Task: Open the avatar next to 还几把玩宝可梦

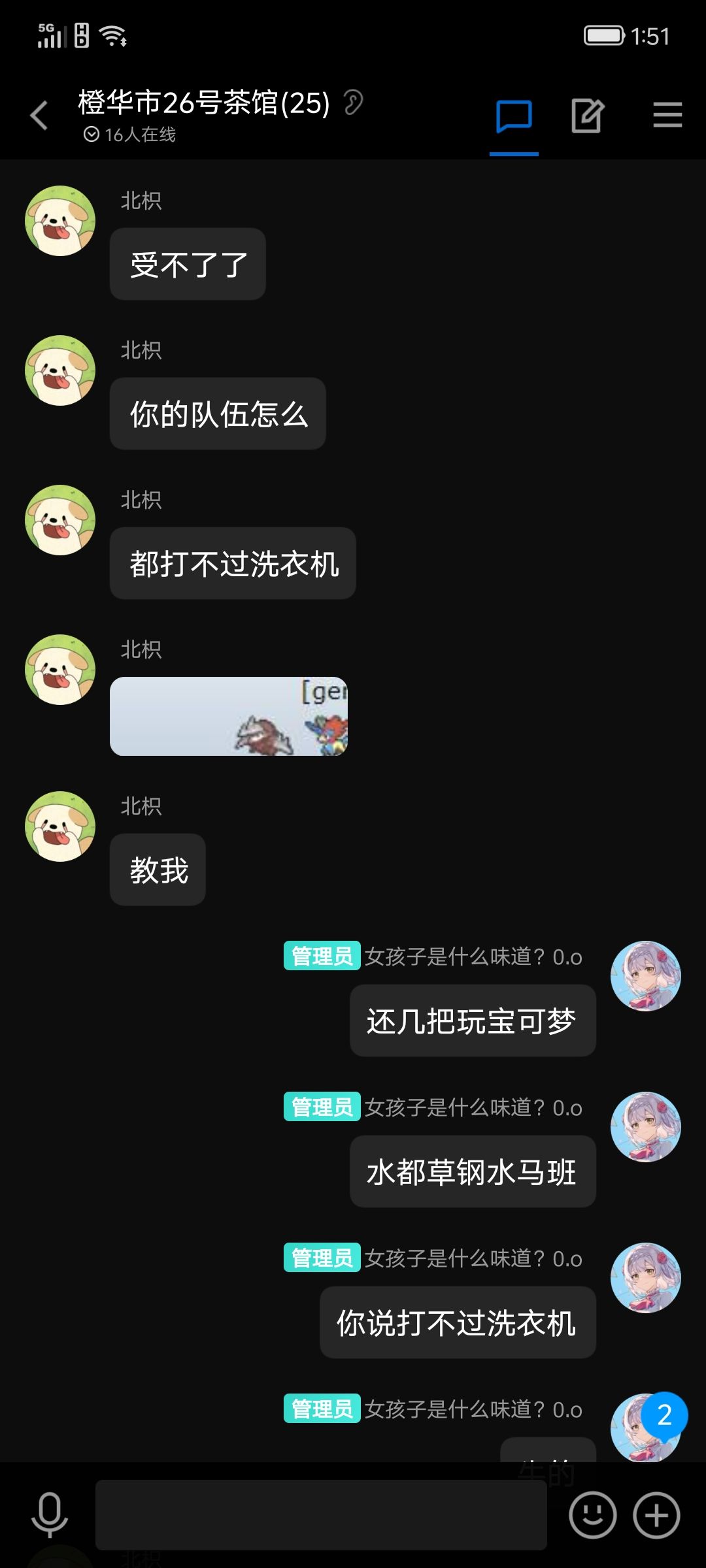Action: (645, 976)
